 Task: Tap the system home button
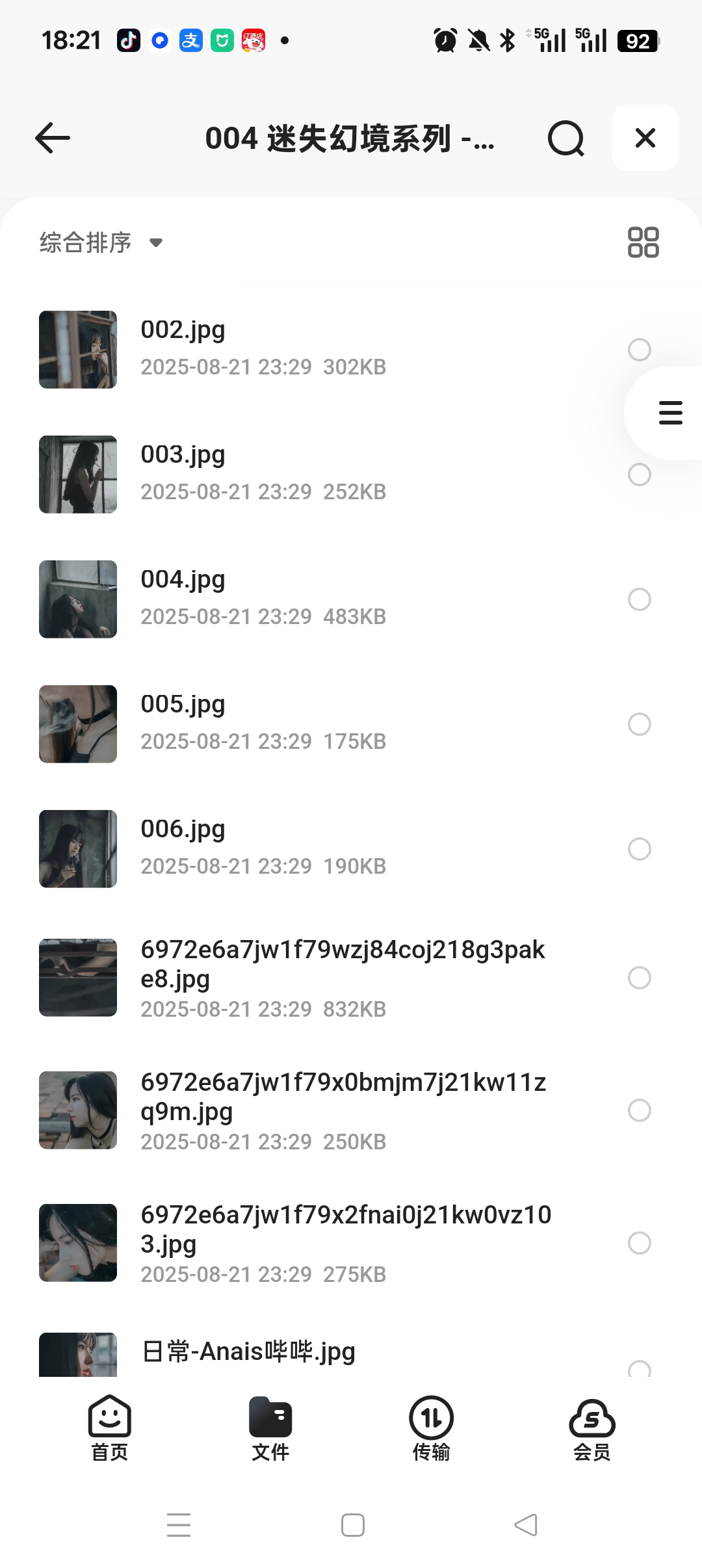pyautogui.click(x=352, y=1525)
